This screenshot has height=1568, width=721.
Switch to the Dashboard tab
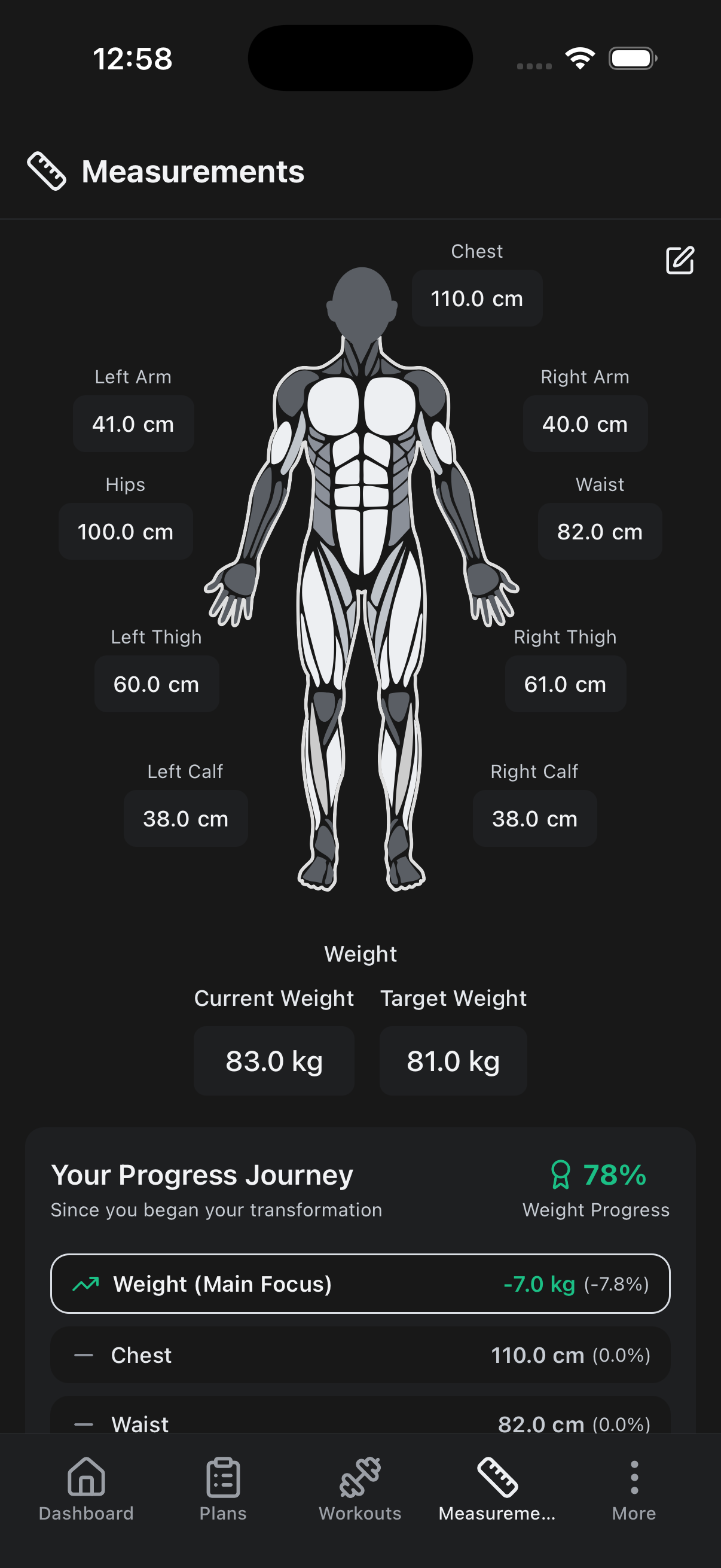[85, 1488]
